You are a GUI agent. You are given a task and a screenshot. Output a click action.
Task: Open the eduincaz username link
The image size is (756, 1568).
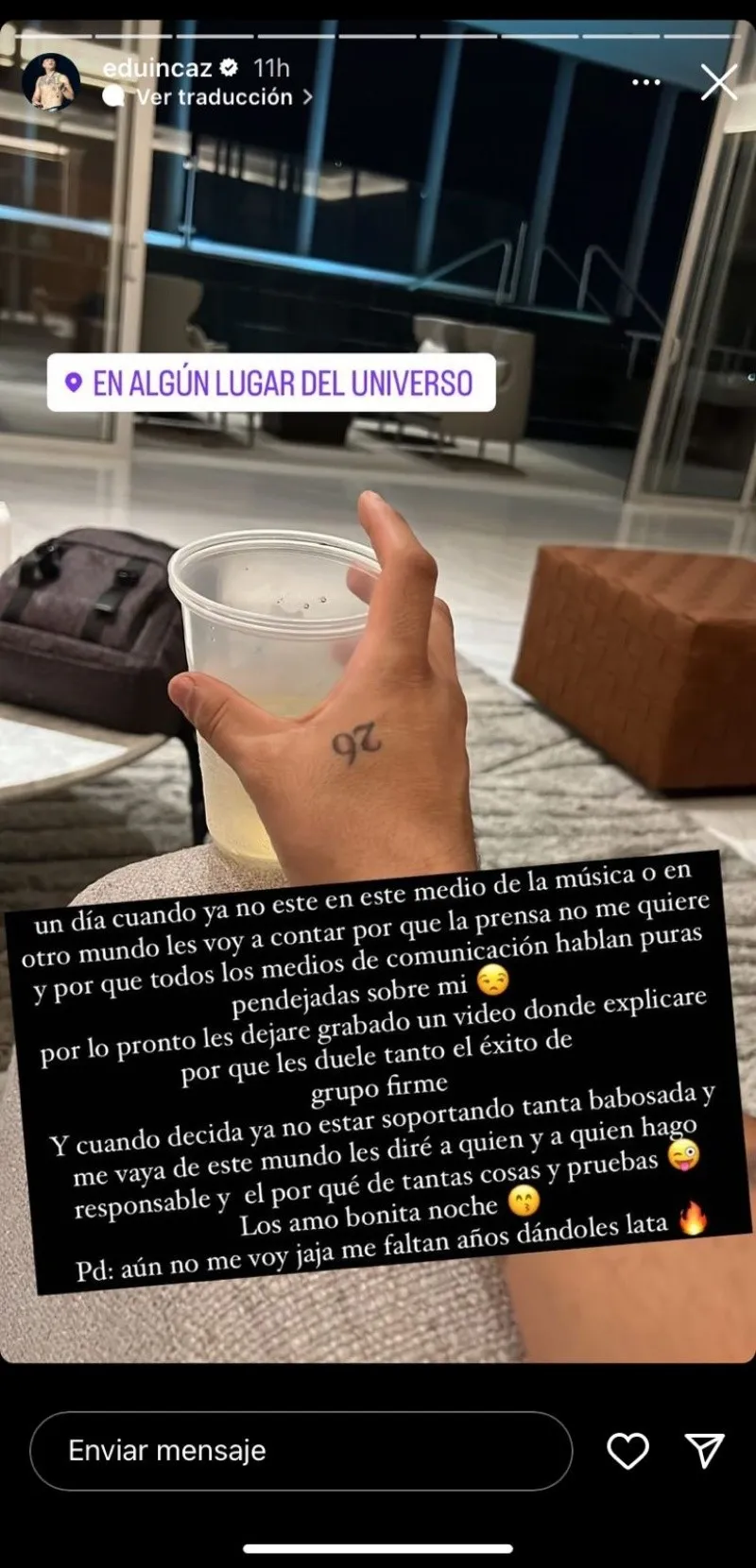coord(157,67)
